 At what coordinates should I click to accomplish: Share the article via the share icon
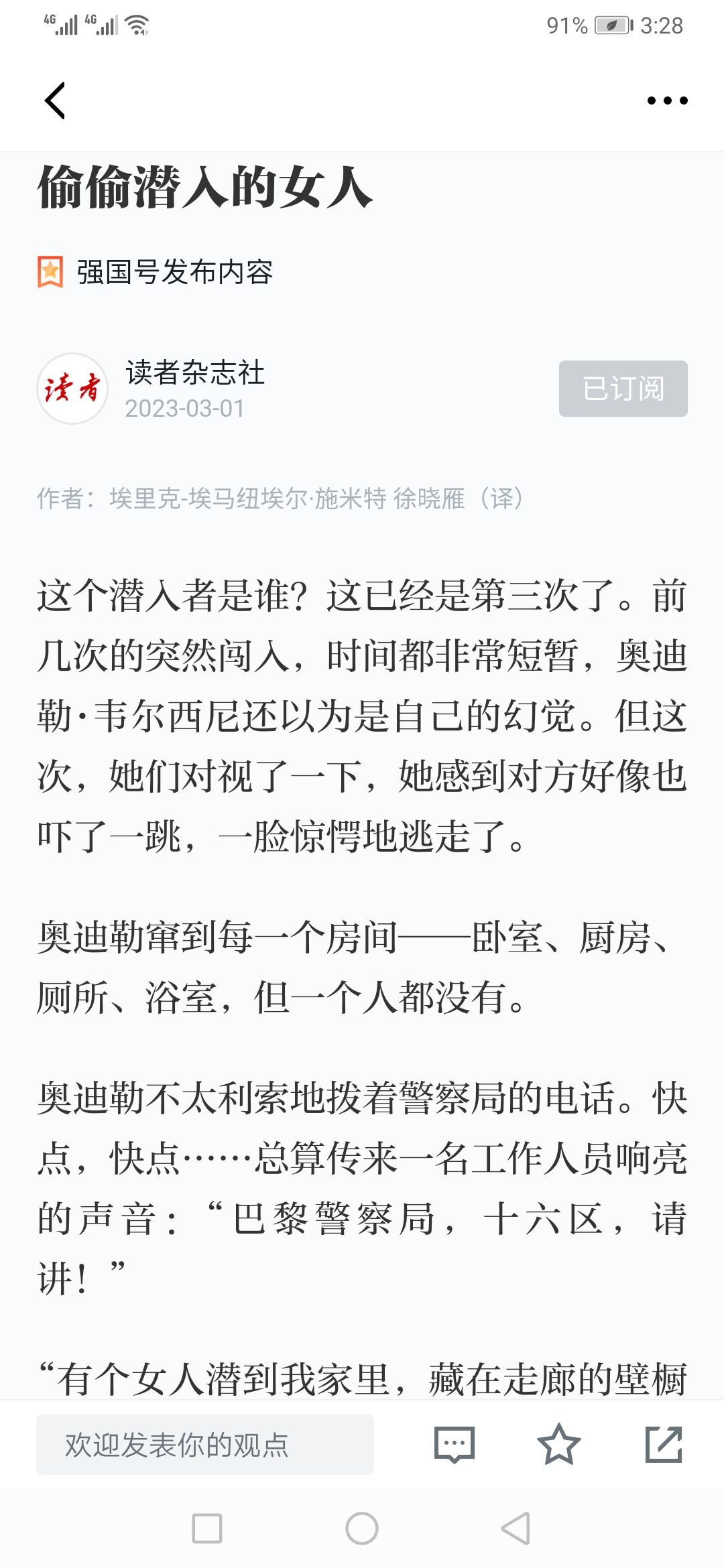pyautogui.click(x=664, y=1445)
